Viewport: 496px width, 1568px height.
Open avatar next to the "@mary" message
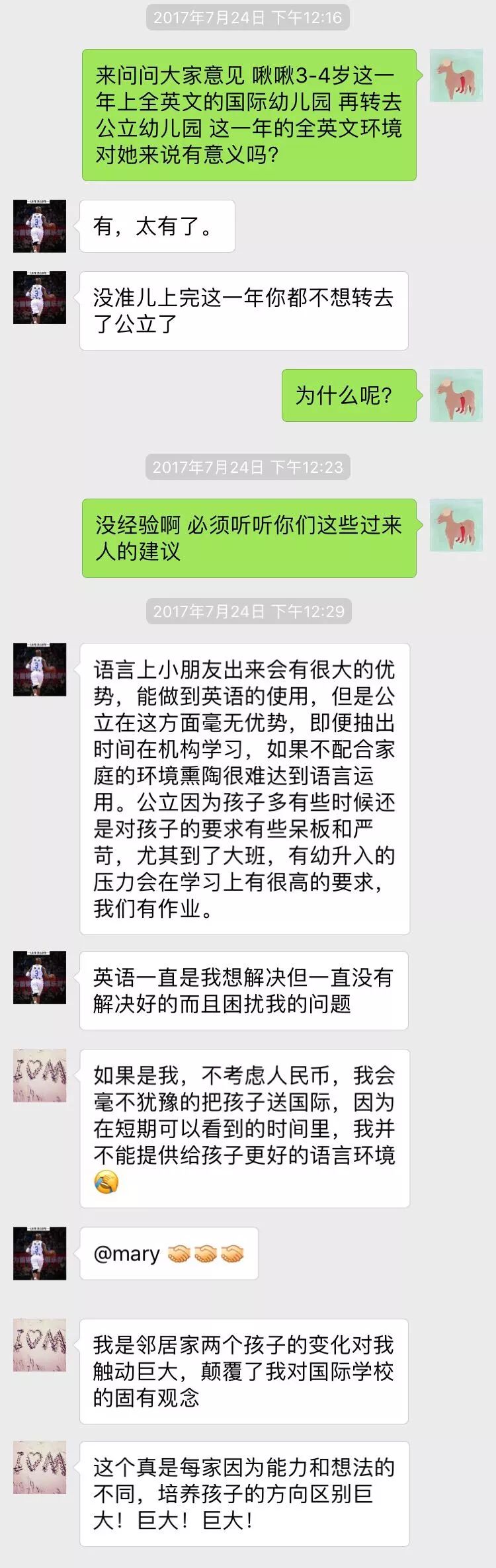[x=40, y=1253]
